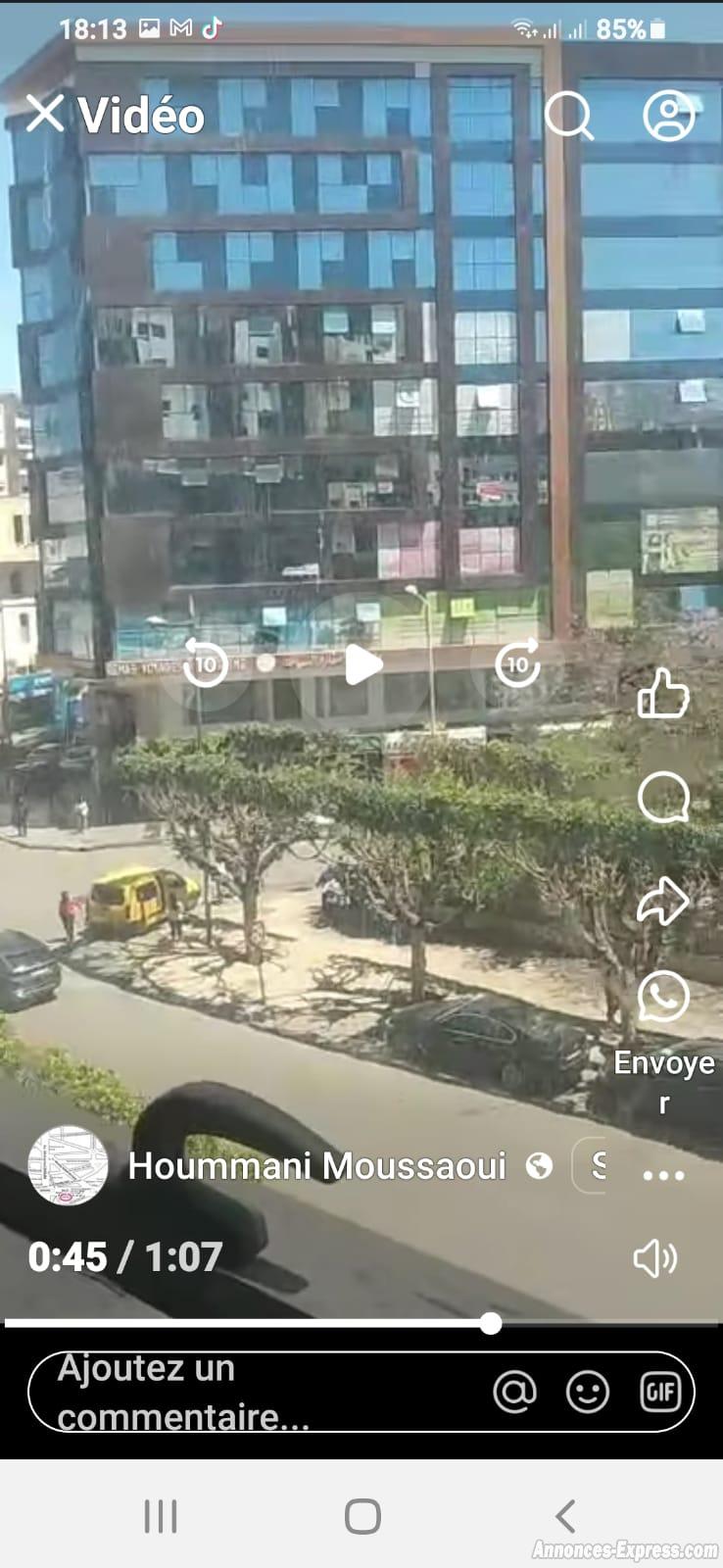Screen dimensions: 723x1568
Task: Open the three-dot overflow menu
Action: [663, 1175]
